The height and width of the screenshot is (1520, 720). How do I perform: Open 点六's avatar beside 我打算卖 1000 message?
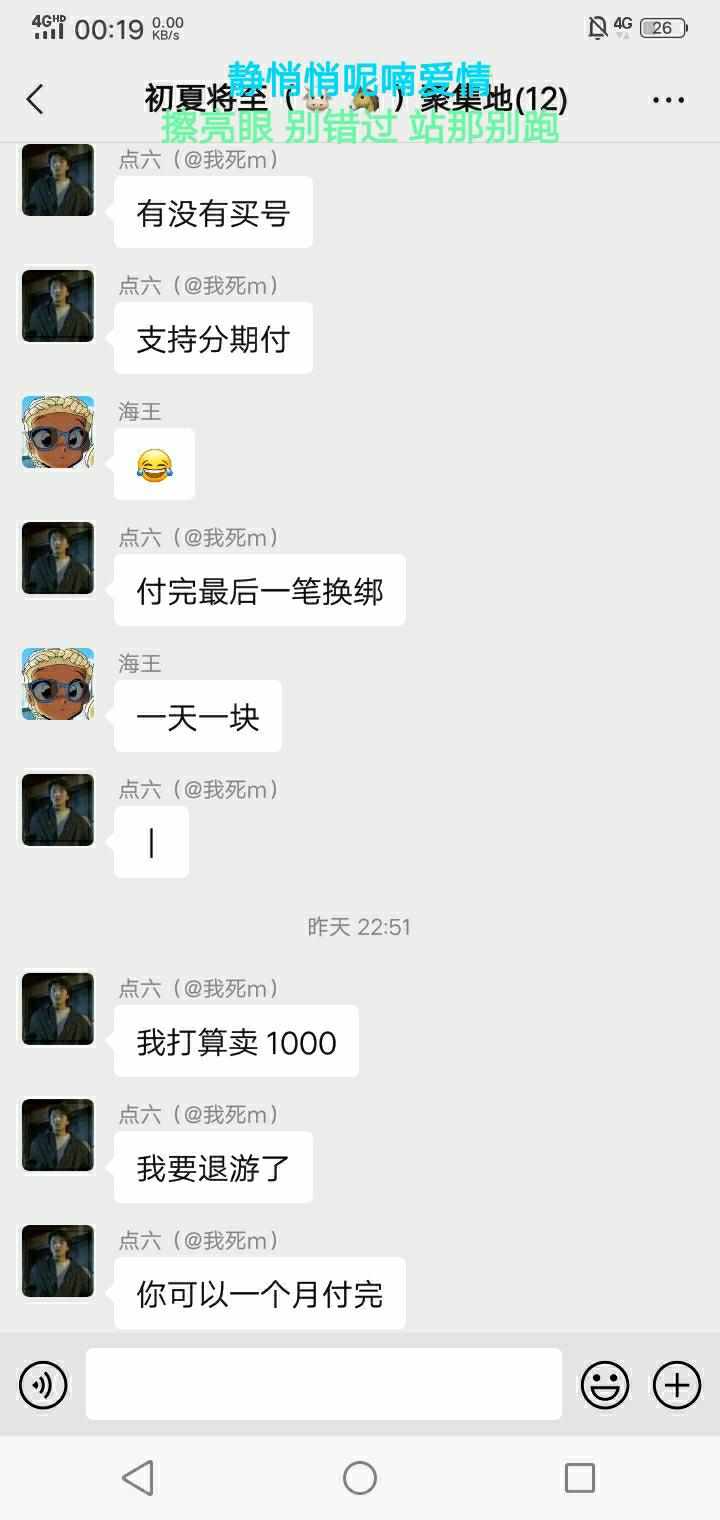point(58,1009)
